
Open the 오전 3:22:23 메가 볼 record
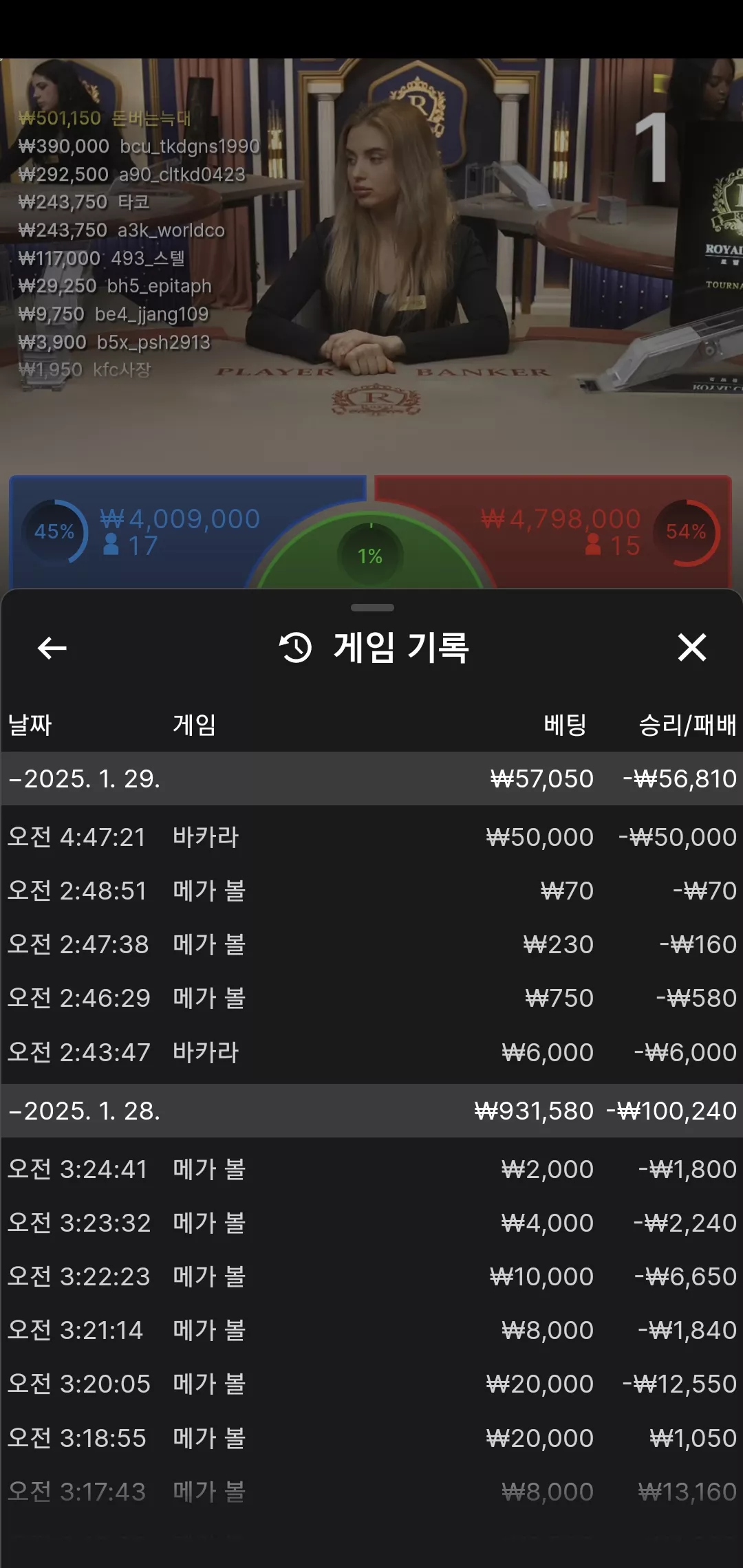[x=371, y=1276]
